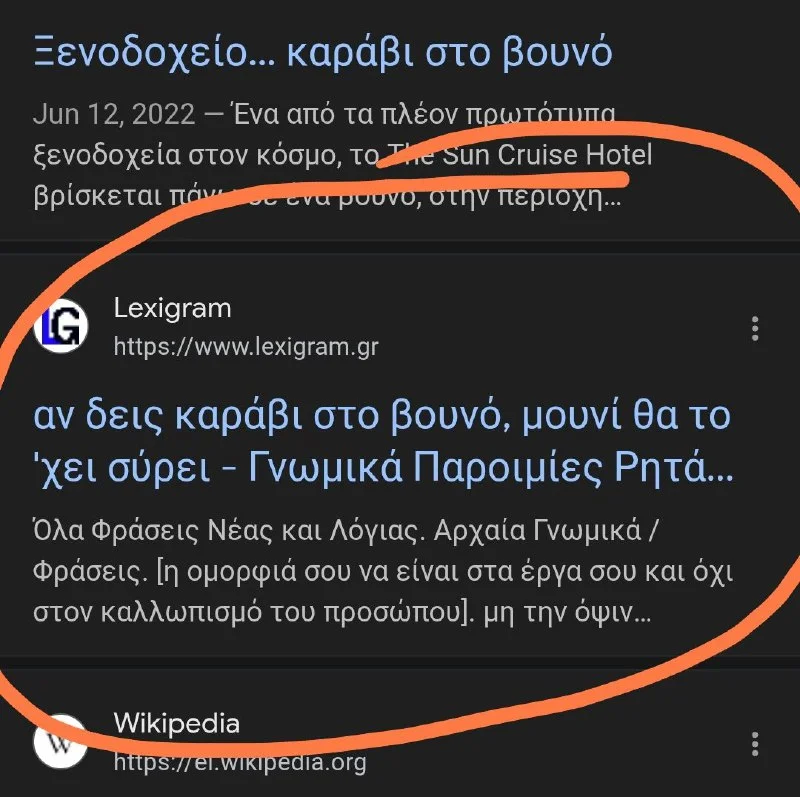Open the overflow menu for the Lexigram result
Screen dimensions: 800x797
click(x=755, y=328)
